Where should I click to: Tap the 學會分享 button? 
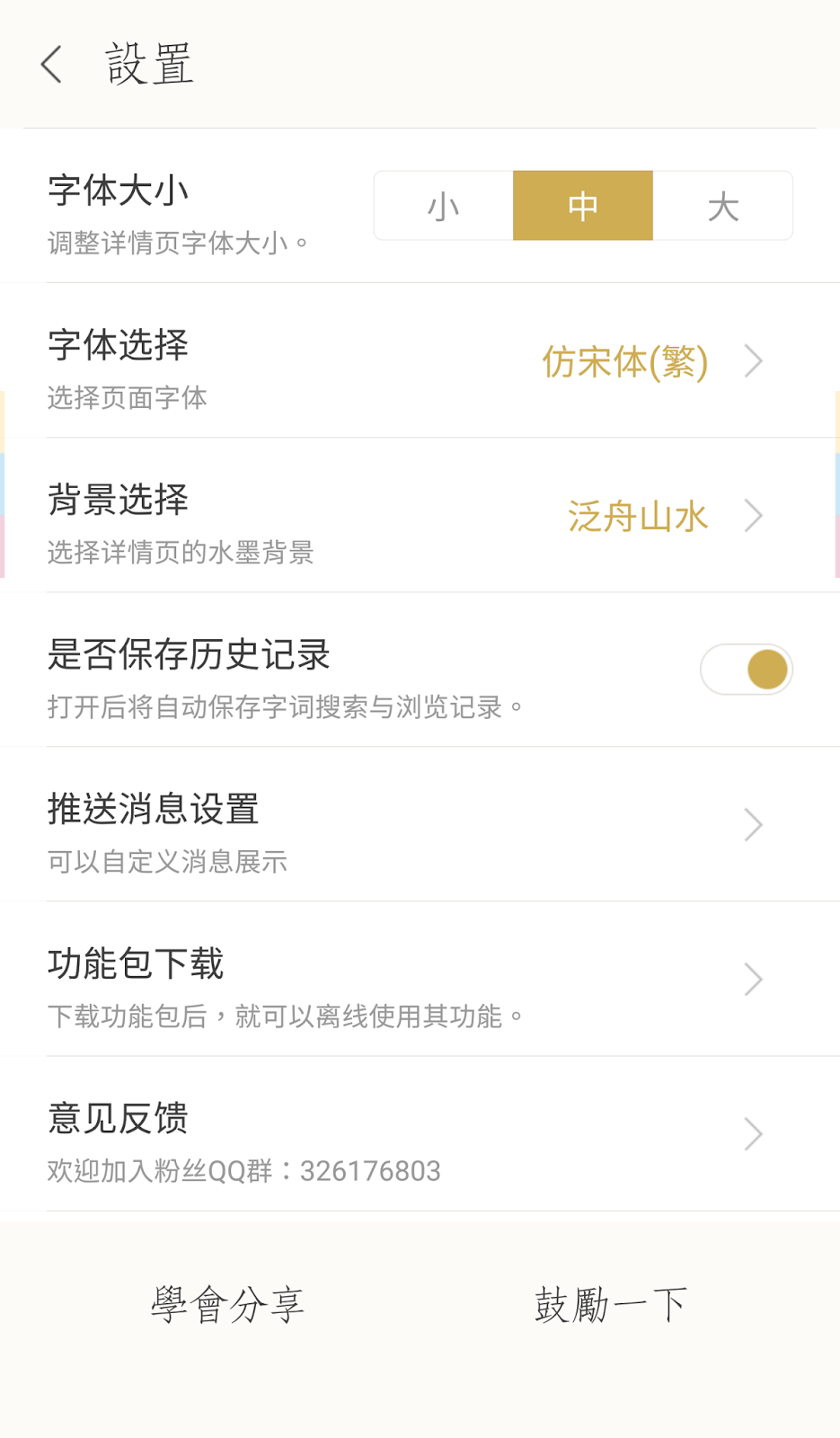point(227,1304)
